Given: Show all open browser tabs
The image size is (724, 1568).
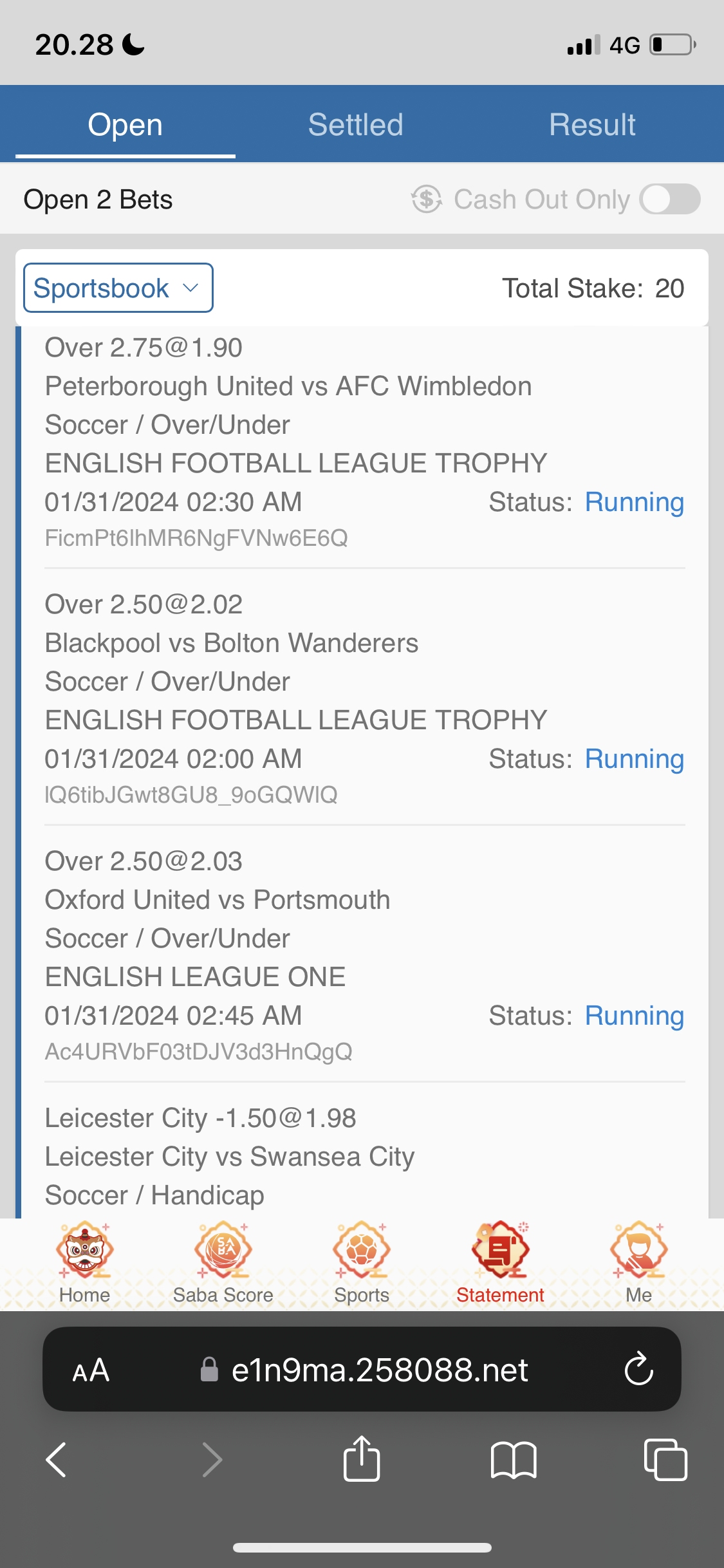Looking at the screenshot, I should point(665,1459).
